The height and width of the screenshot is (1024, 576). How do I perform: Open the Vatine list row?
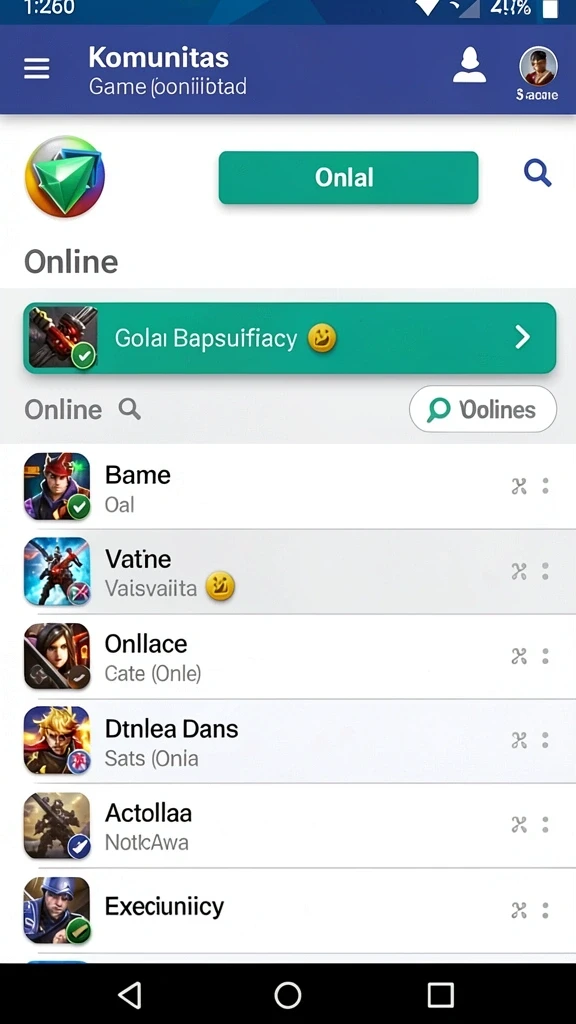288,571
